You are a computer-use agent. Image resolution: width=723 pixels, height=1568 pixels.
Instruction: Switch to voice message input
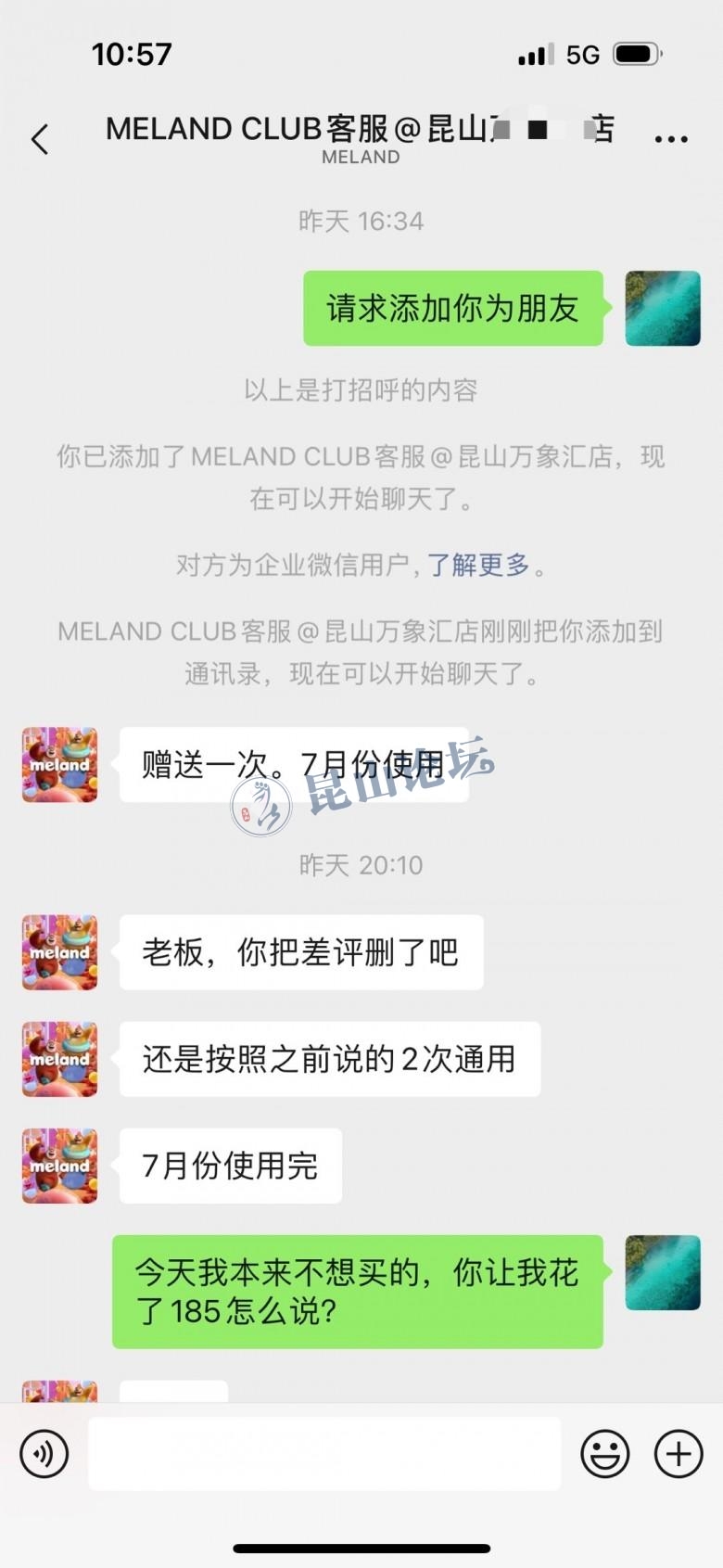(x=44, y=1454)
